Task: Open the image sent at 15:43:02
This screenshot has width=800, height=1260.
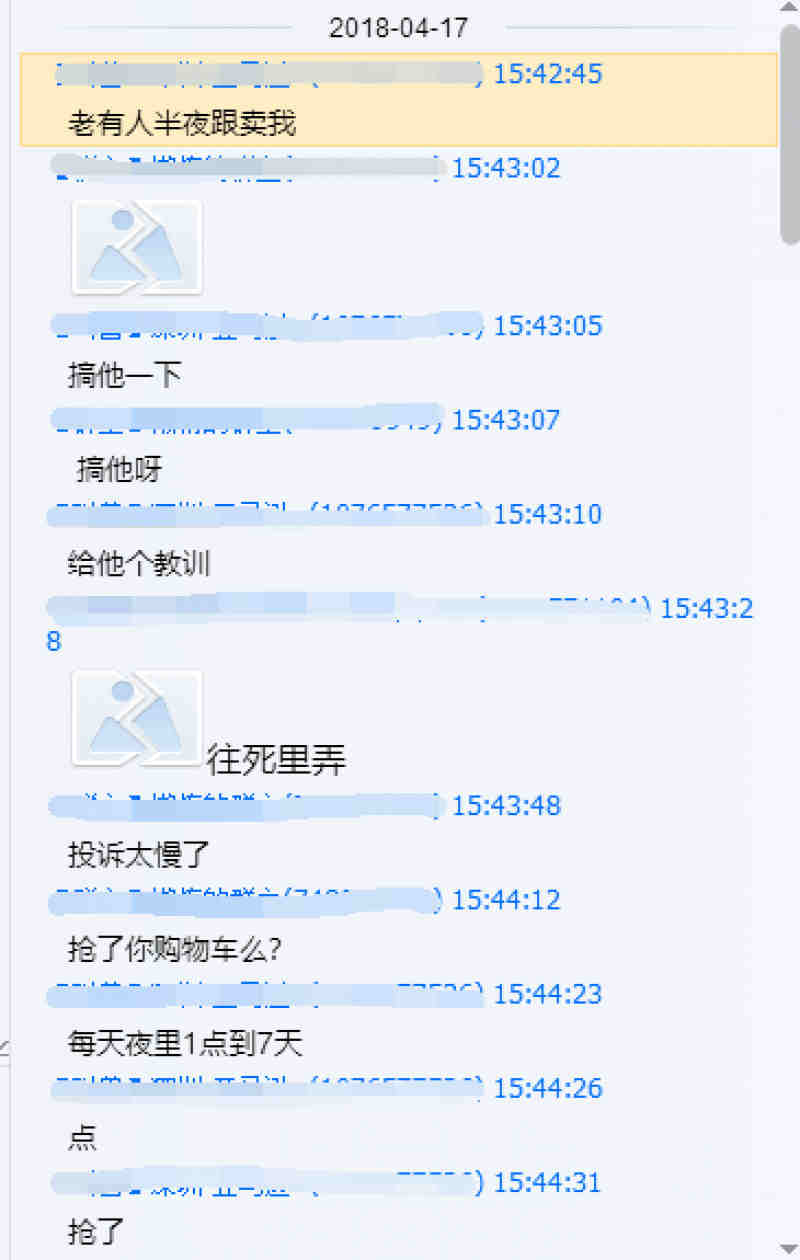Action: point(137,247)
